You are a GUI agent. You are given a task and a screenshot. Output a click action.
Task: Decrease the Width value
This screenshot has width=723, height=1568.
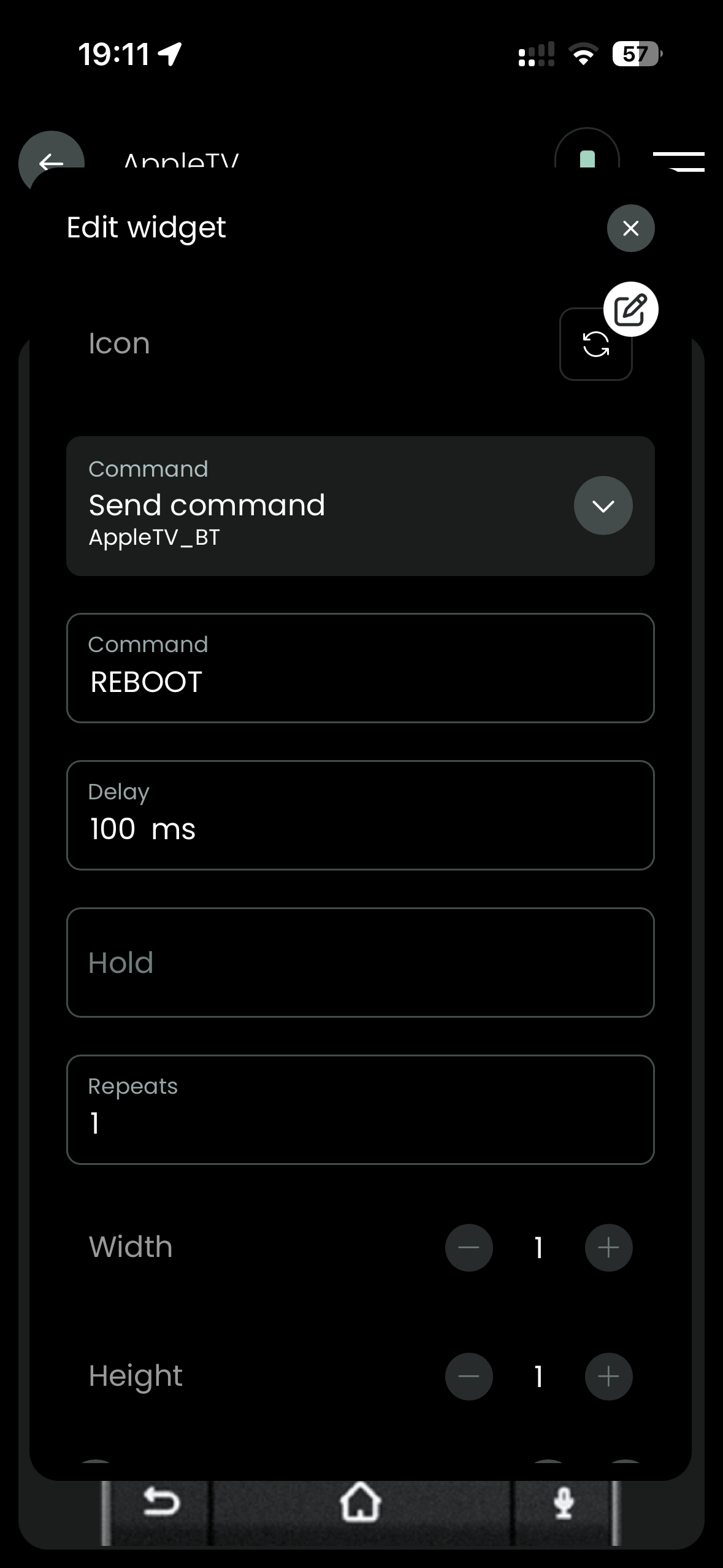(469, 1248)
